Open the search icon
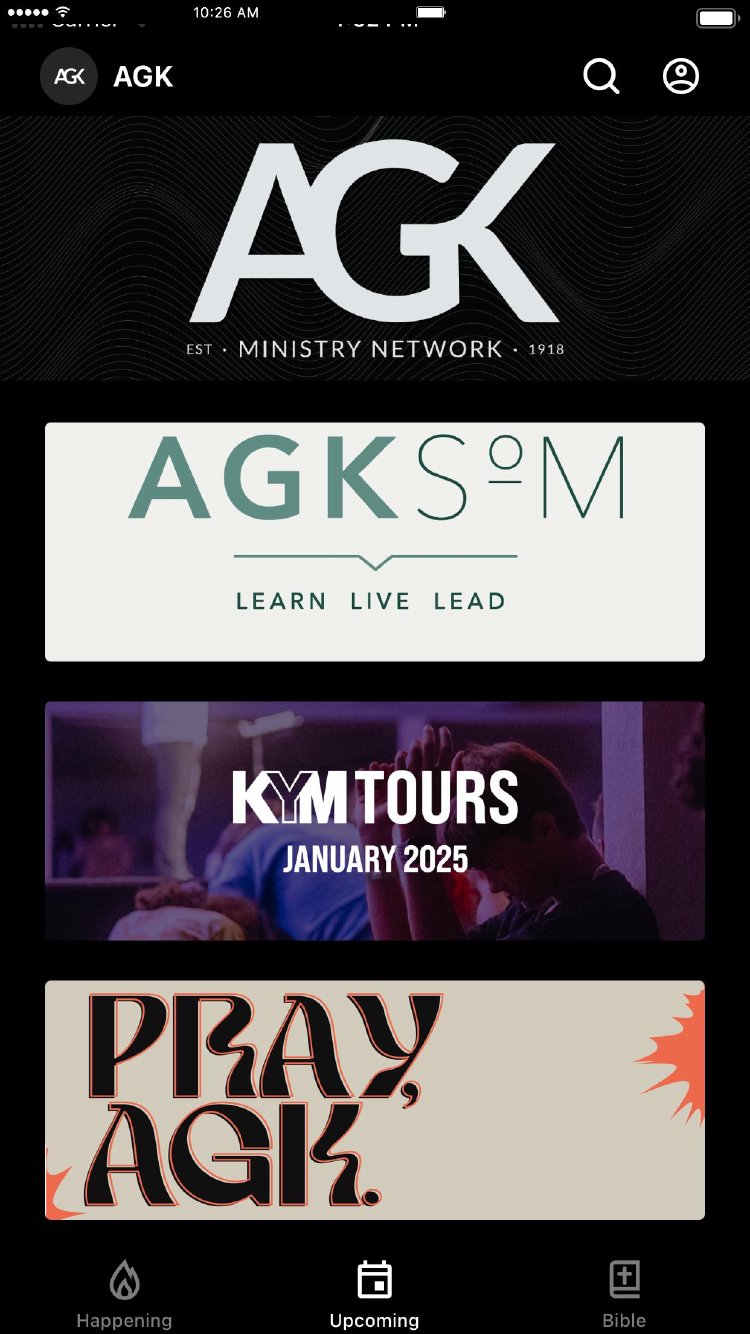This screenshot has height=1334, width=750. click(x=601, y=76)
